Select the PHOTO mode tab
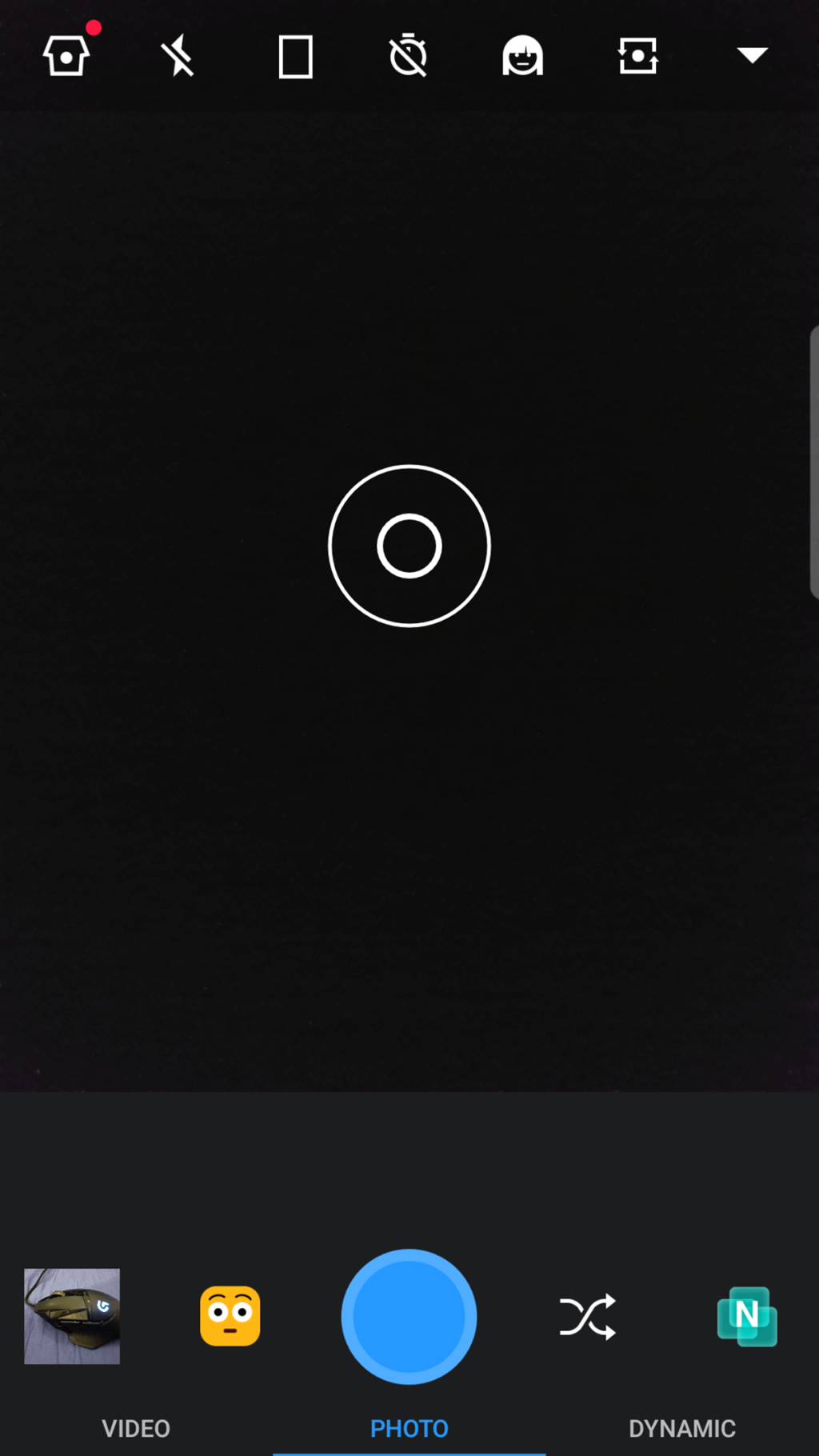 409,1428
